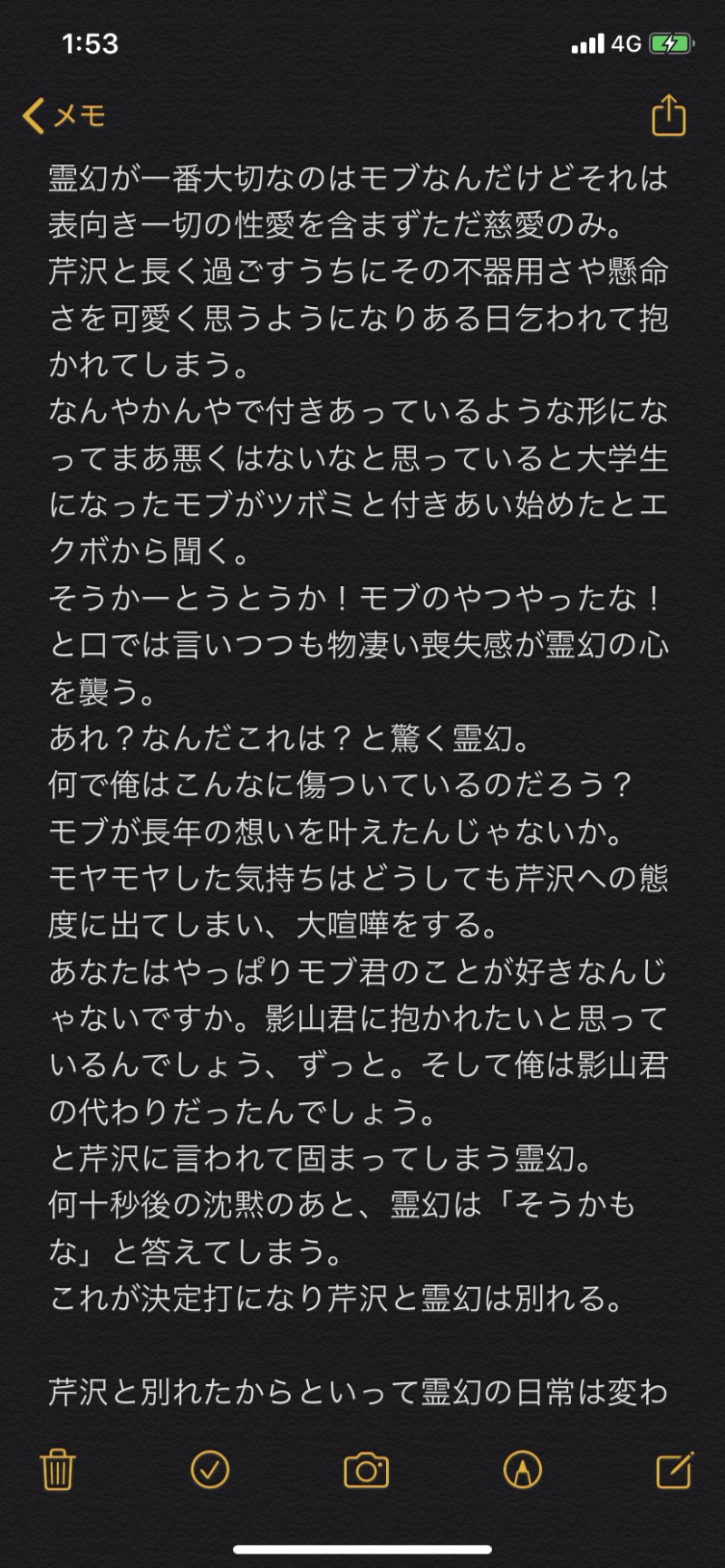Add a checklist to the note
This screenshot has height=1568, width=725.
[x=210, y=1469]
